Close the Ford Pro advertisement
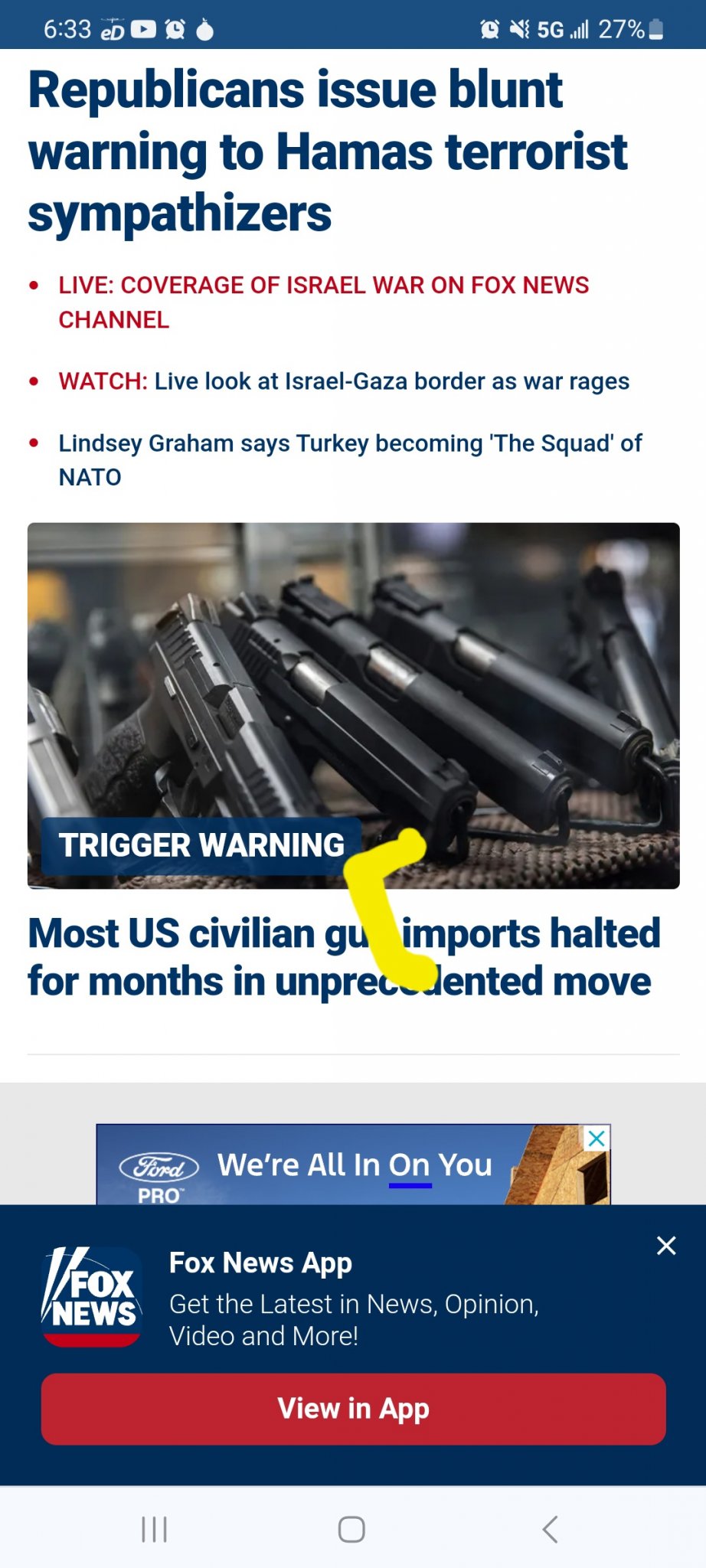 [x=597, y=1138]
